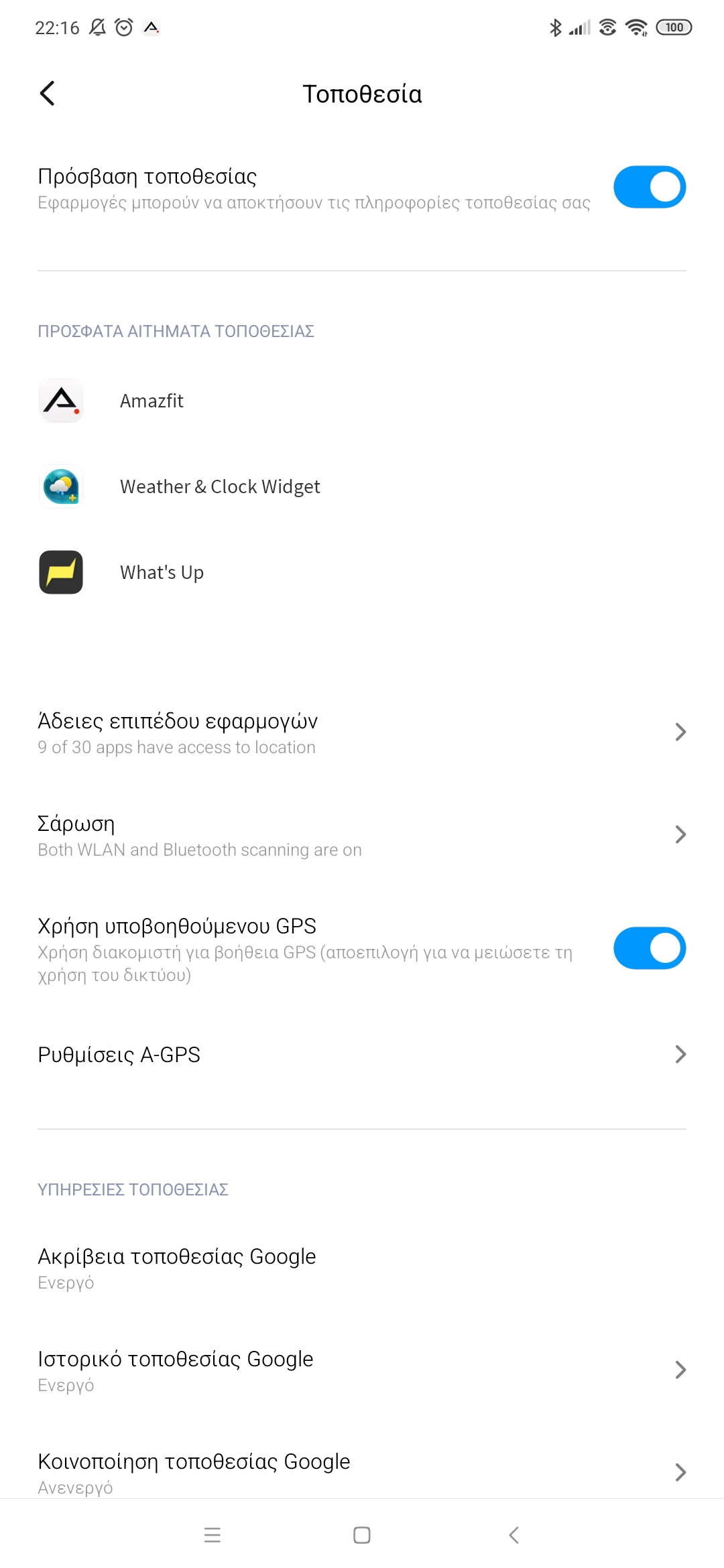This screenshot has height=1568, width=724.
Task: Show recent apps from navigation bar
Action: click(x=213, y=1535)
